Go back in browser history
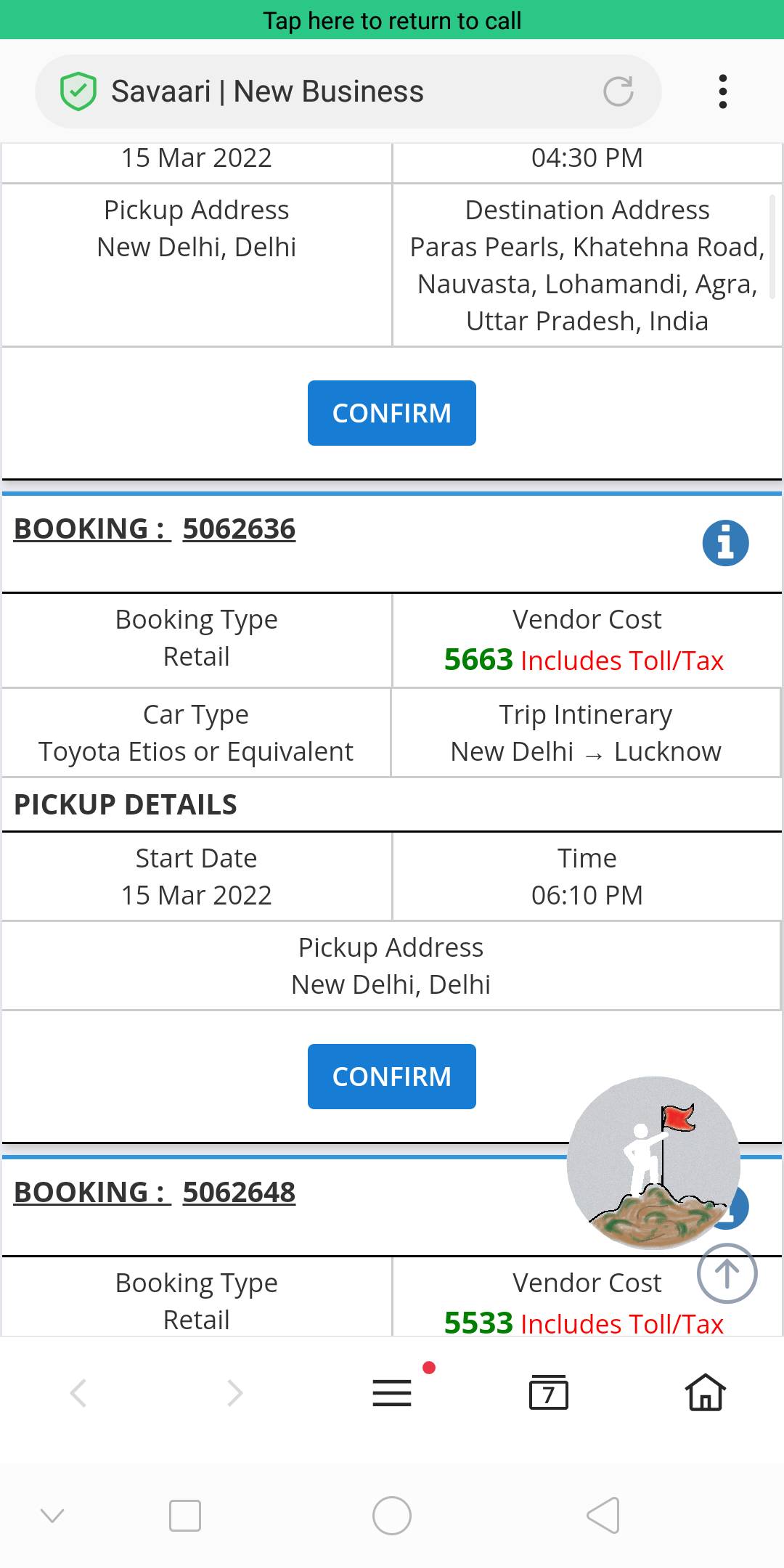Image resolution: width=784 pixels, height=1568 pixels. tap(78, 1393)
